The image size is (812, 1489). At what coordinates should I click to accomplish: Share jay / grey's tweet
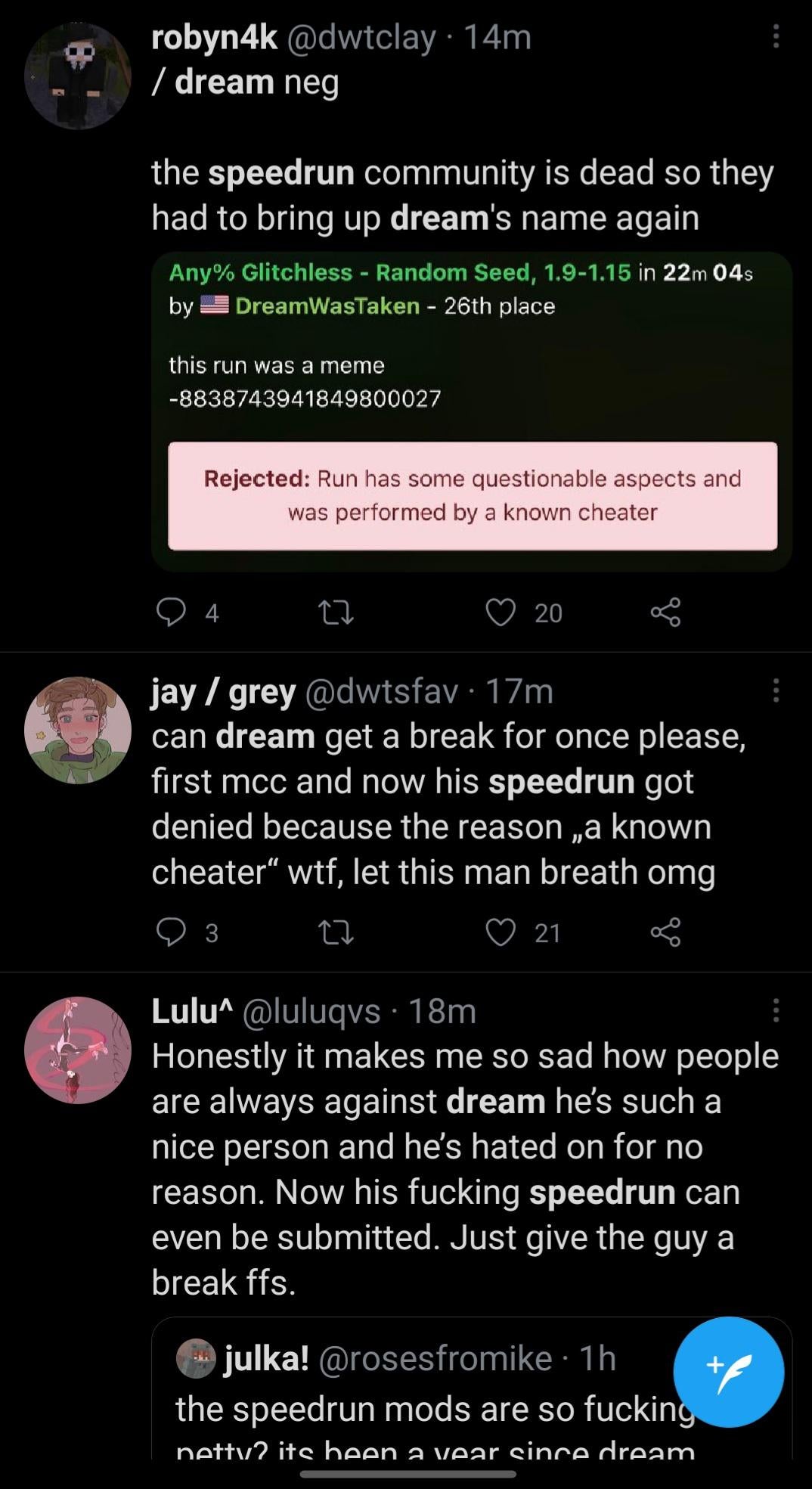pos(665,932)
